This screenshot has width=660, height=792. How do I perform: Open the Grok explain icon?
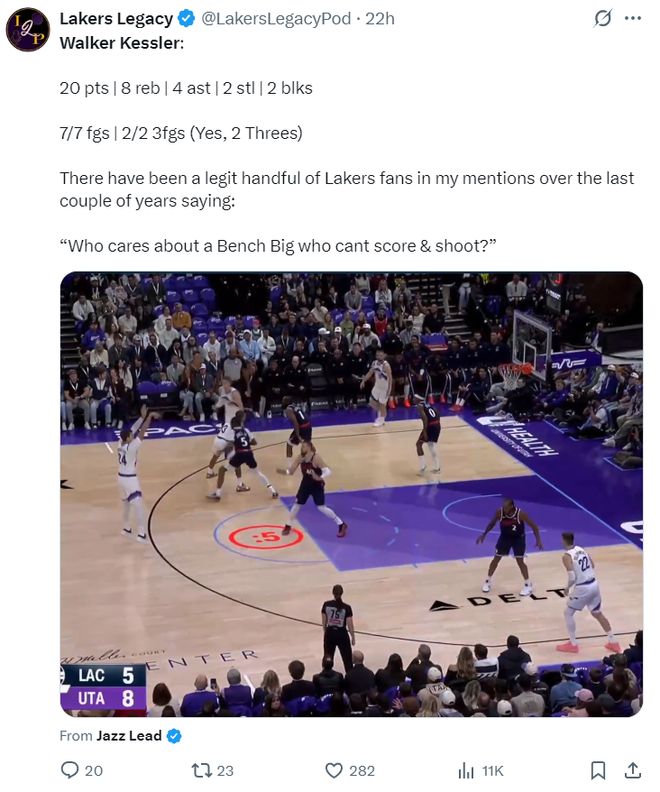pyautogui.click(x=602, y=19)
